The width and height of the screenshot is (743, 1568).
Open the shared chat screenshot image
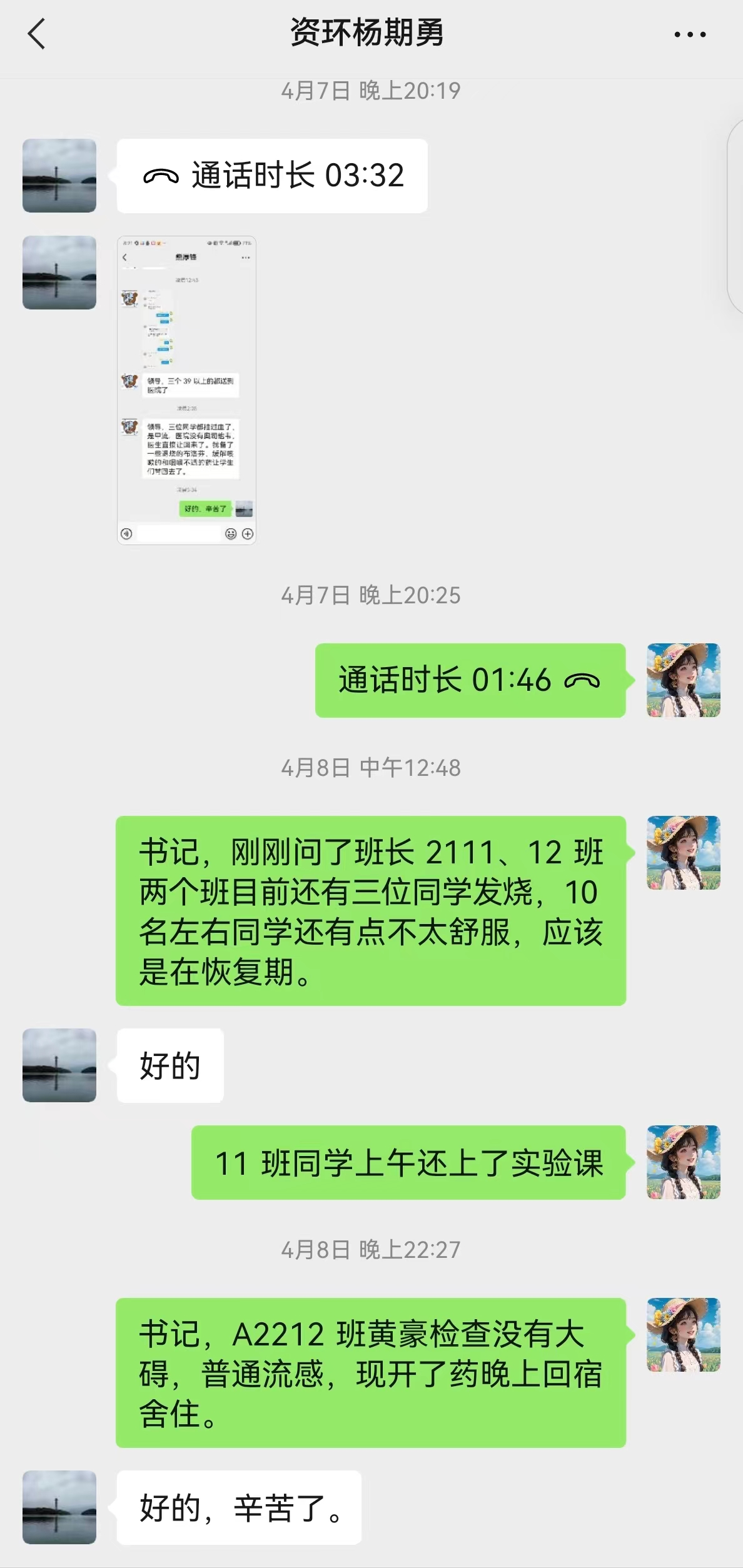186,390
